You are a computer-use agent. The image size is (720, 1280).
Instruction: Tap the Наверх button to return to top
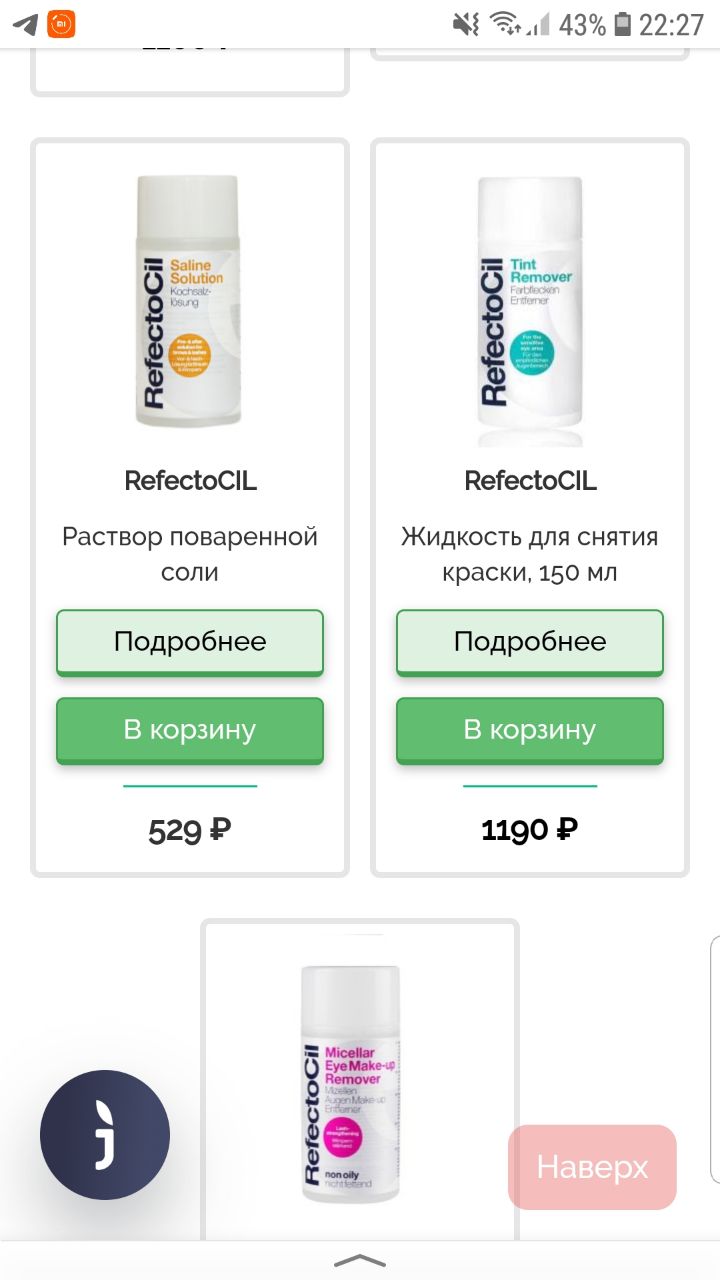point(592,1167)
